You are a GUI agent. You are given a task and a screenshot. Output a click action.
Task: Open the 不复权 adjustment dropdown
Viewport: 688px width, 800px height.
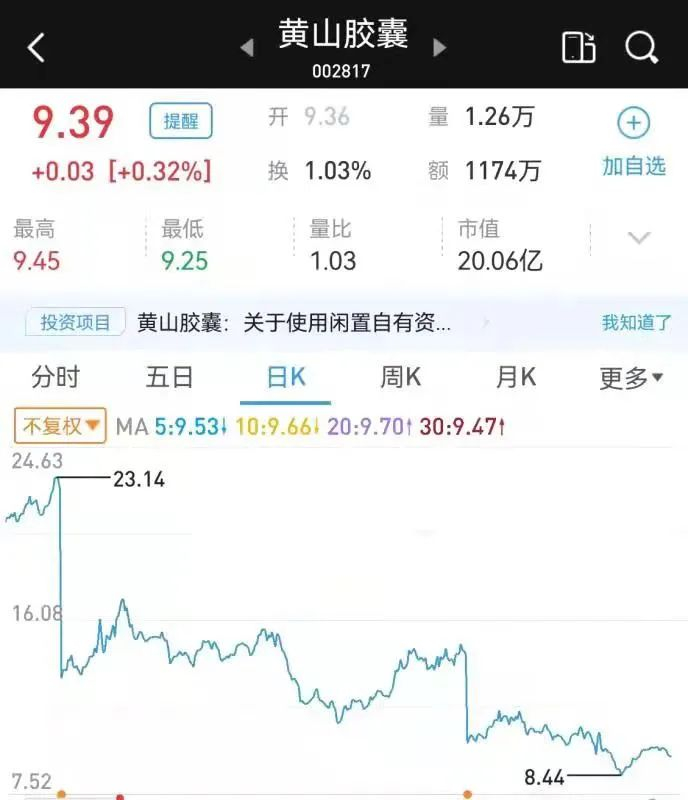click(60, 426)
